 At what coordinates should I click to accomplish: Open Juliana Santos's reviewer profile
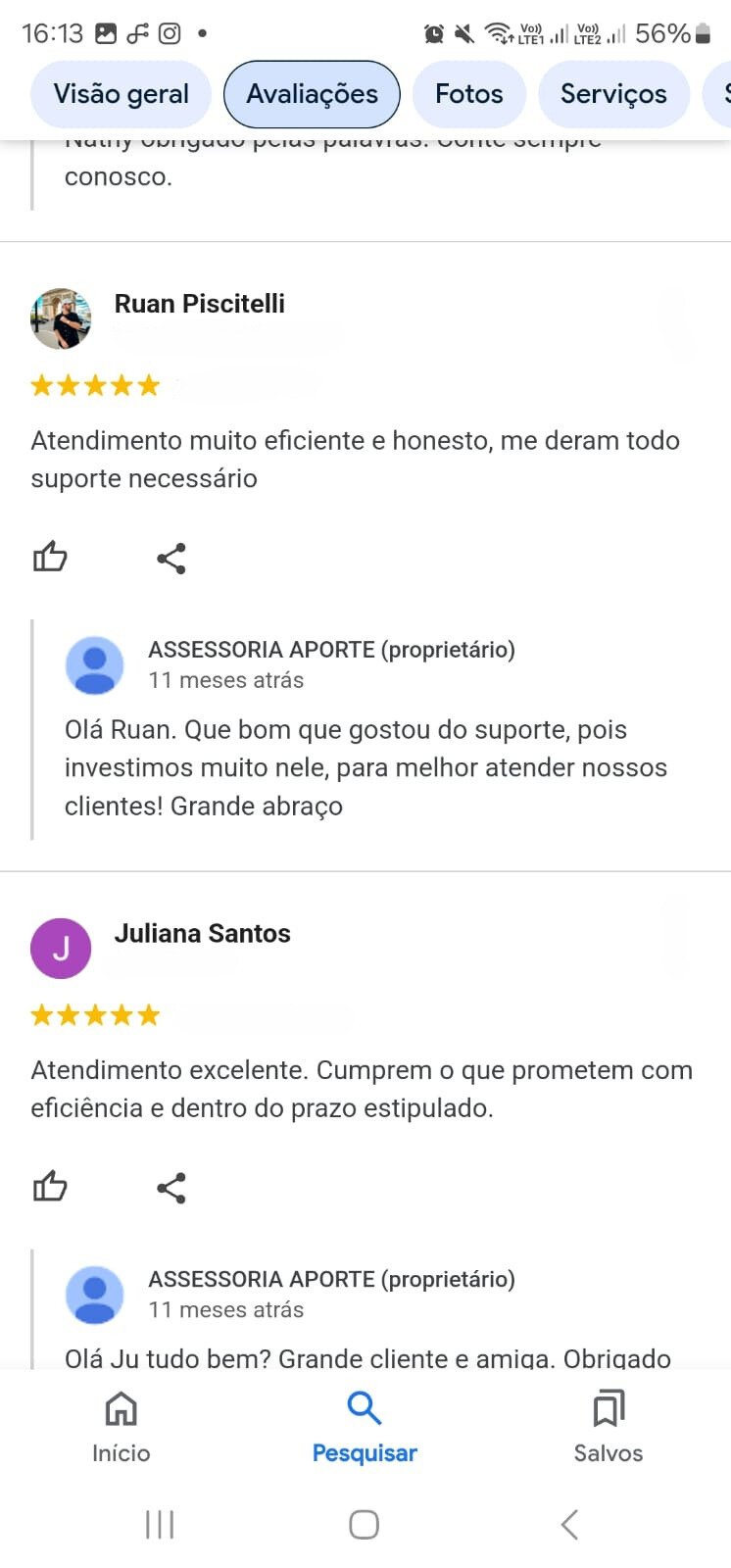202,933
